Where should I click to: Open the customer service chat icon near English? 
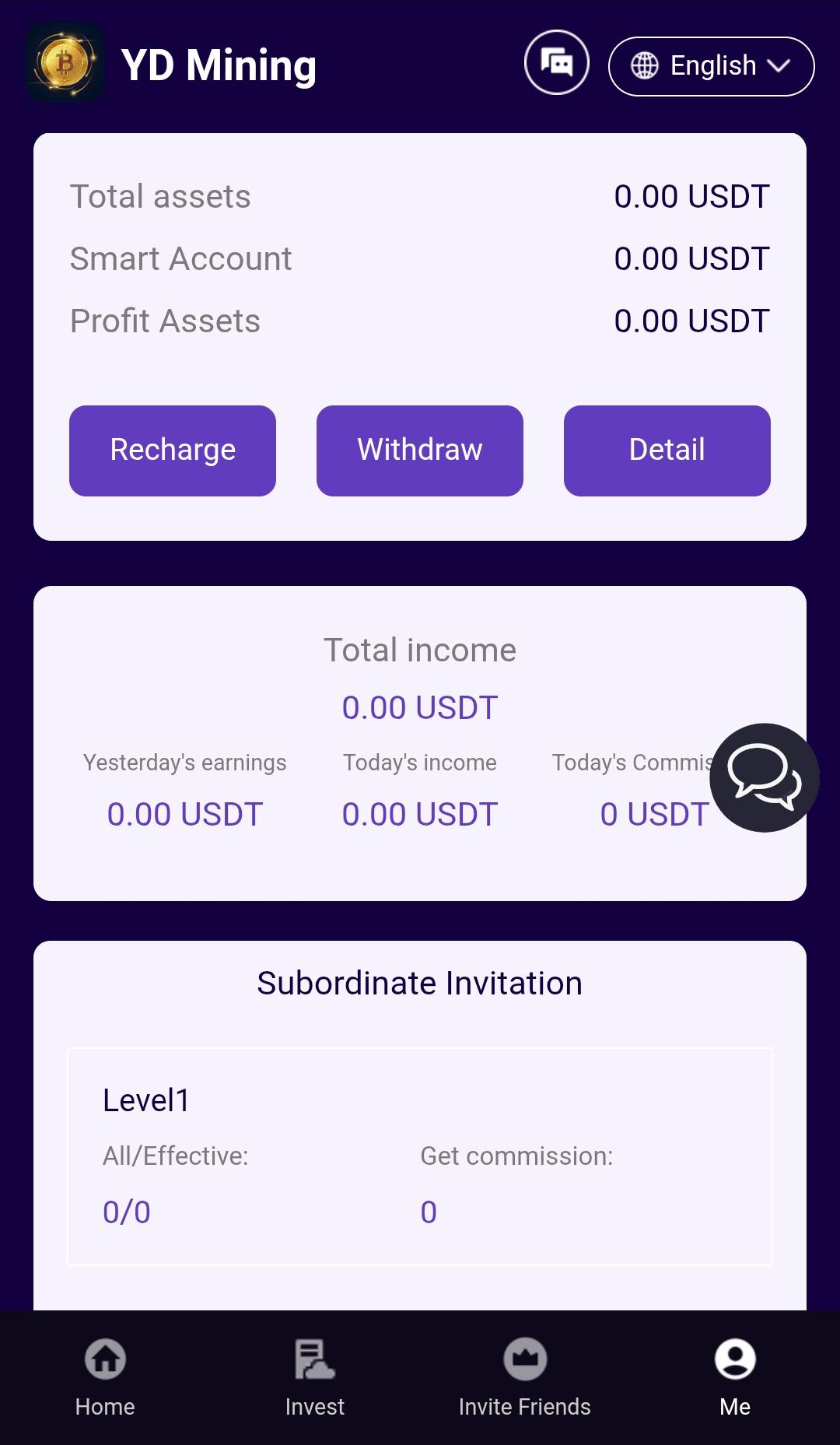(557, 63)
